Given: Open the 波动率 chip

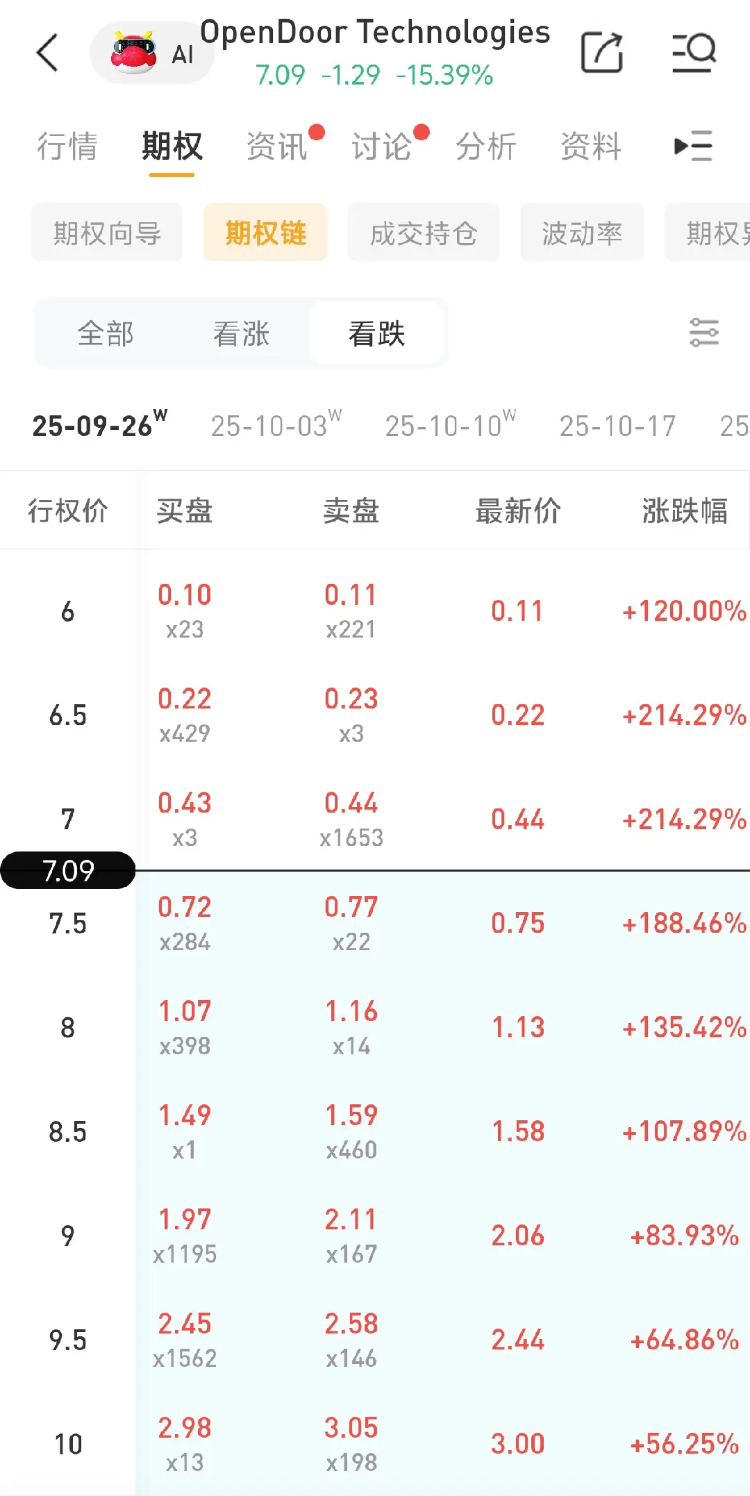Looking at the screenshot, I should coord(582,233).
